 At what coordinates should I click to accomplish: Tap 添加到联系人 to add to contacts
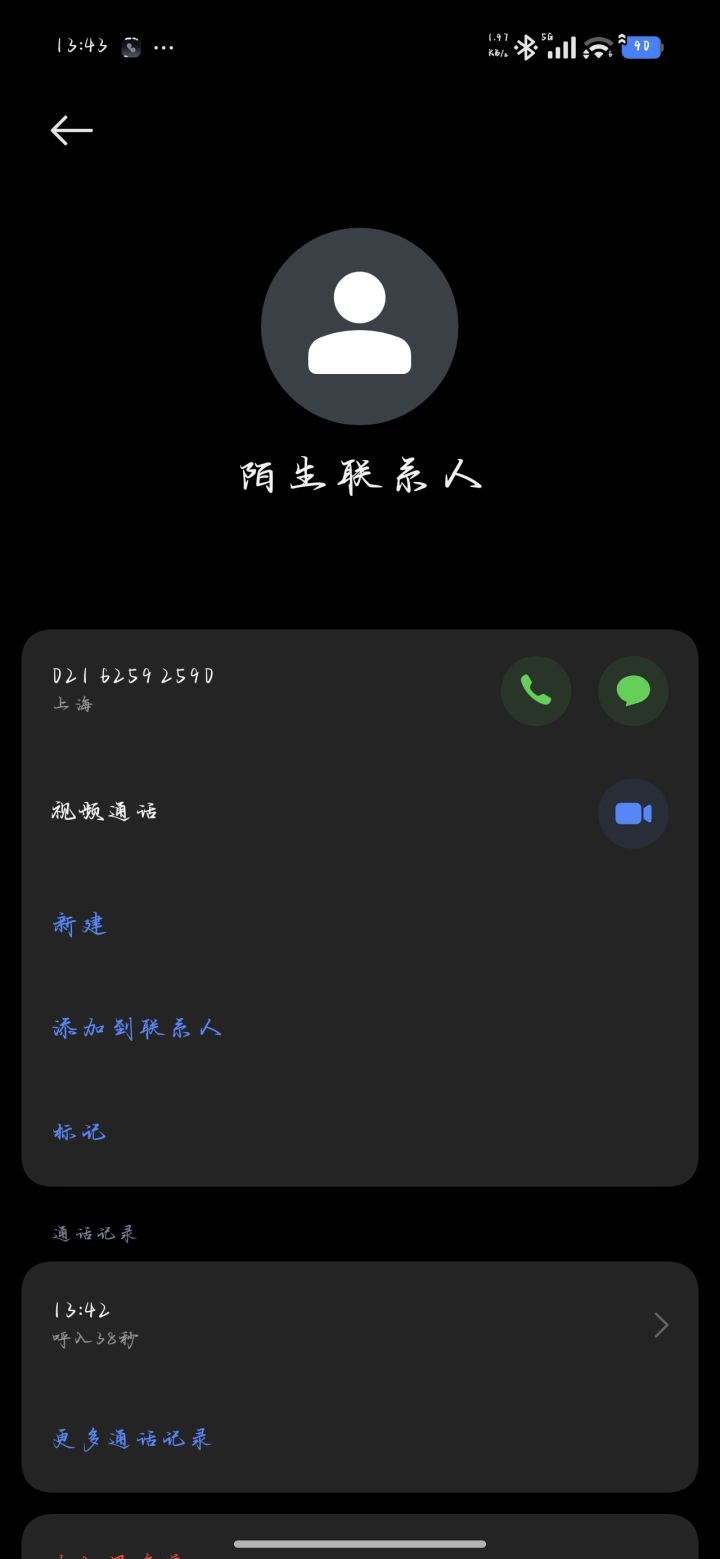coord(137,1028)
